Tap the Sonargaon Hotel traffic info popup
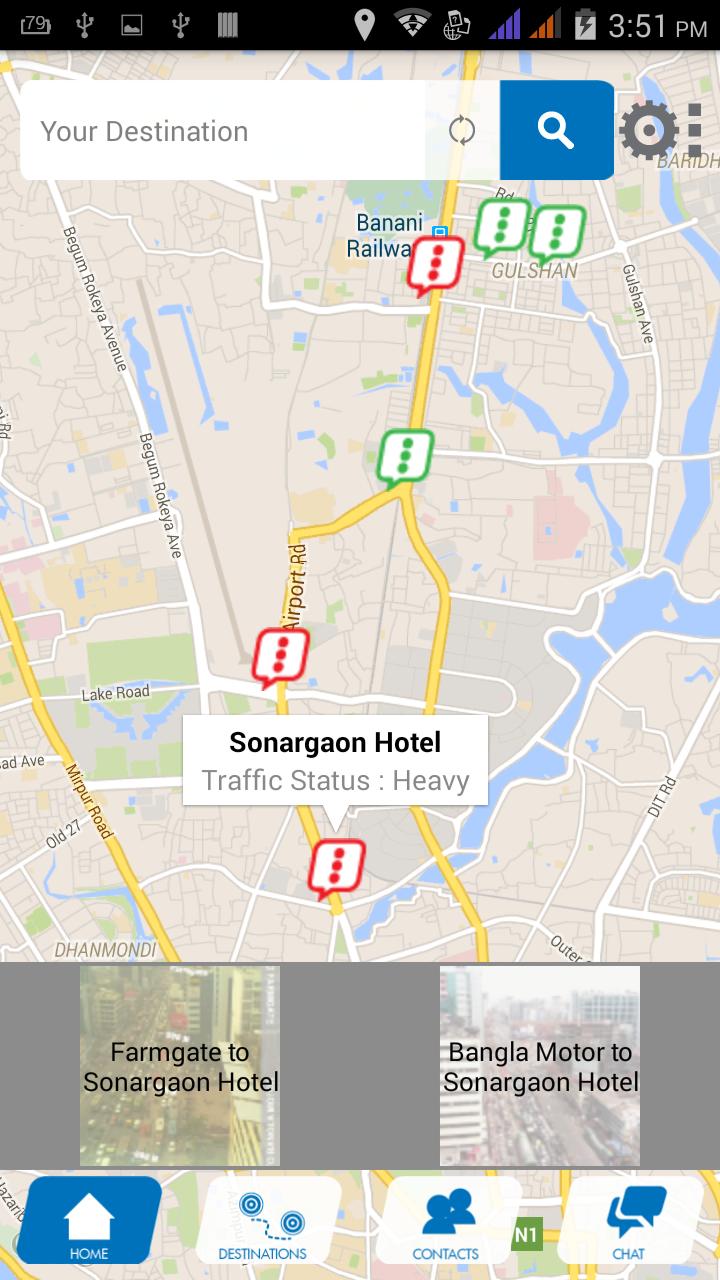The height and width of the screenshot is (1280, 720). coord(335,760)
